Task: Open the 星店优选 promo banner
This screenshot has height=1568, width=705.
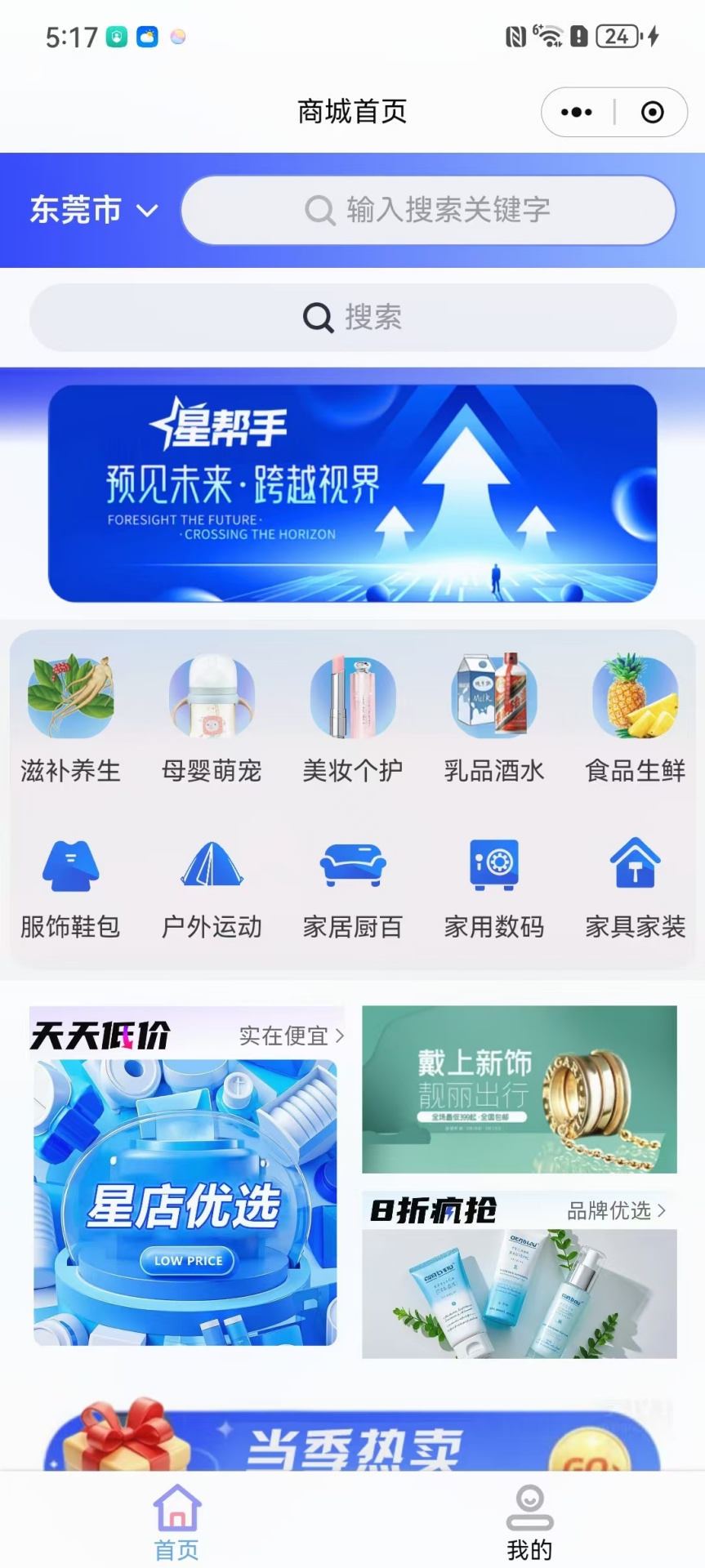Action: click(x=185, y=1200)
